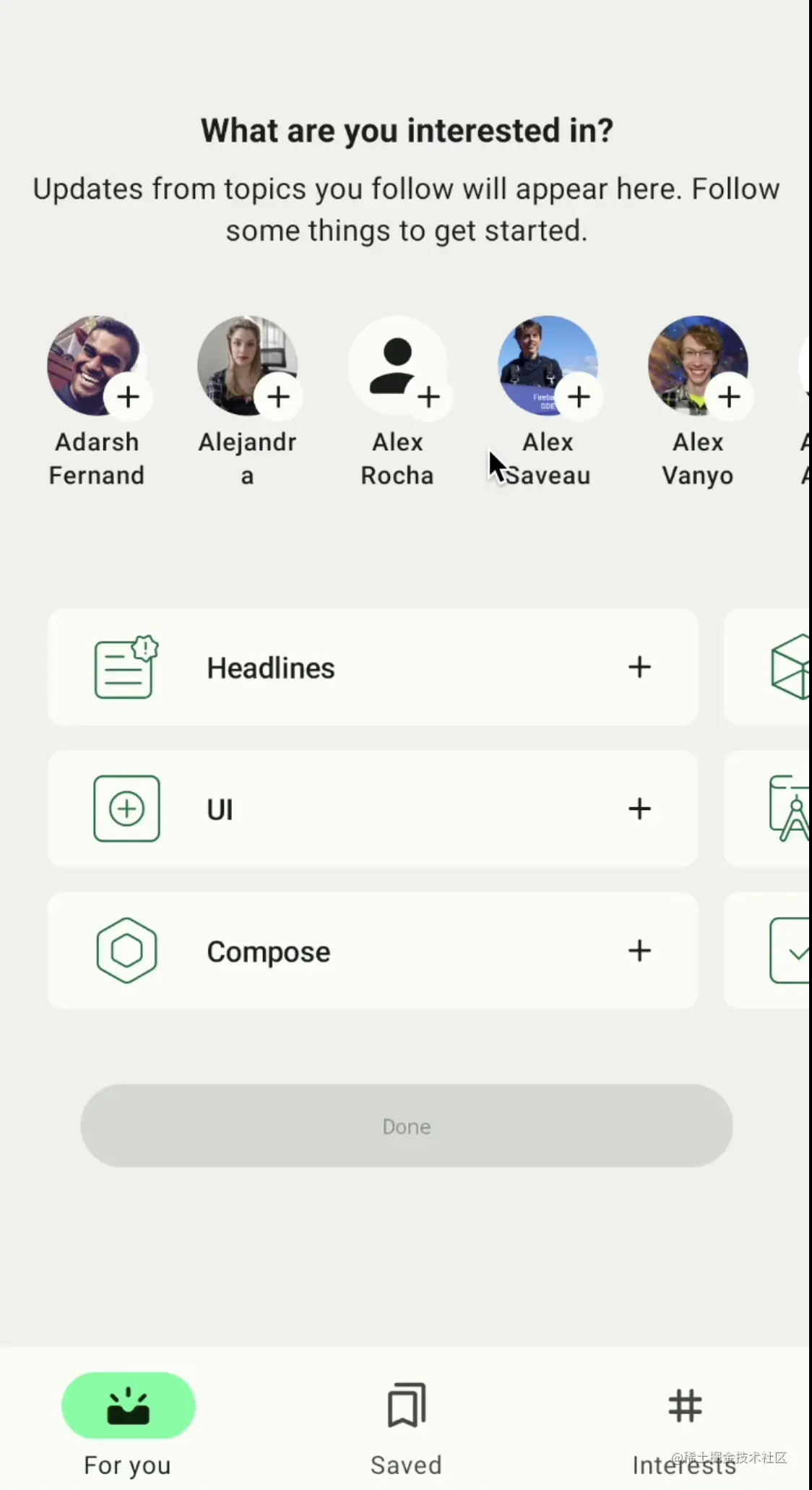Viewport: 812px width, 1490px height.
Task: Click the Compose hexagon icon
Action: 127,950
